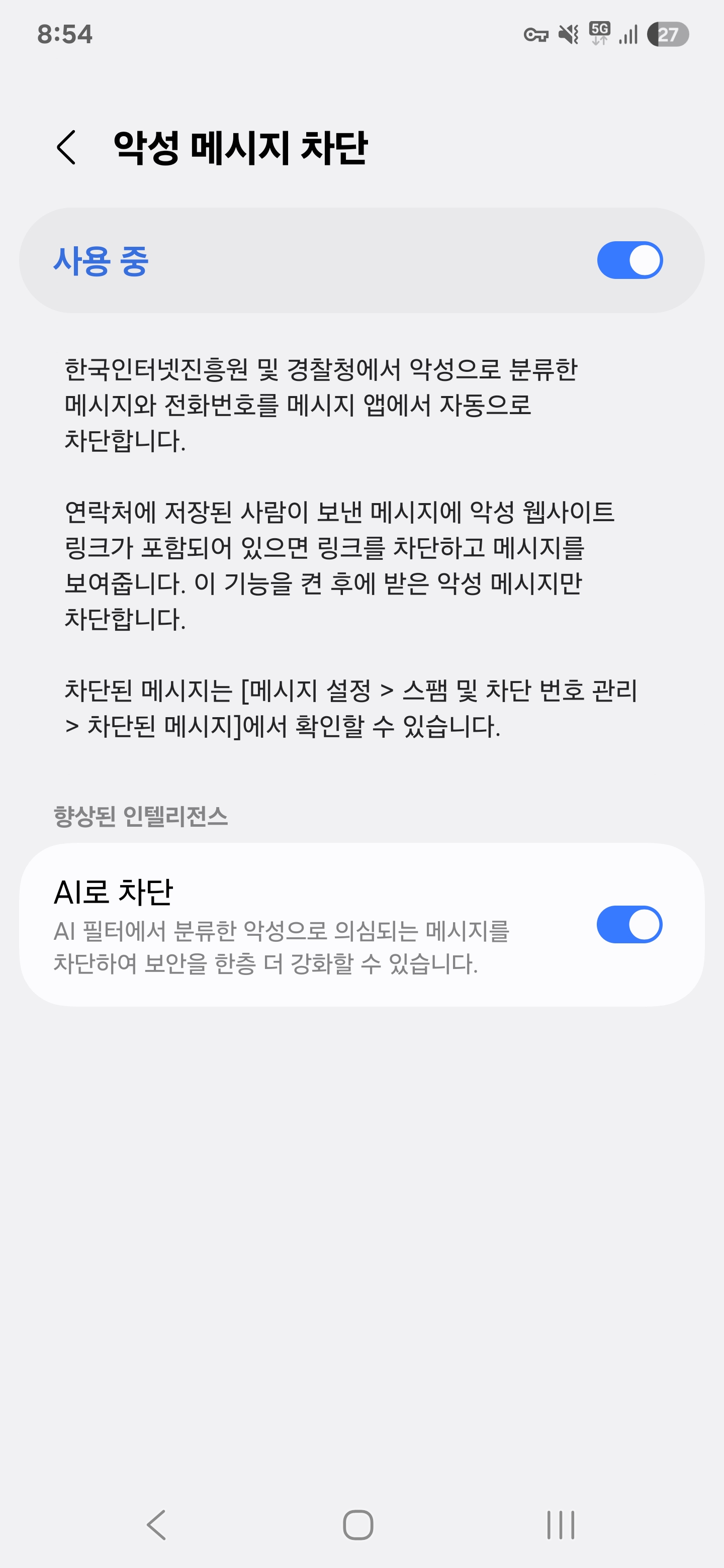The width and height of the screenshot is (724, 1568).
Task: Open the recent apps view
Action: click(x=560, y=1525)
